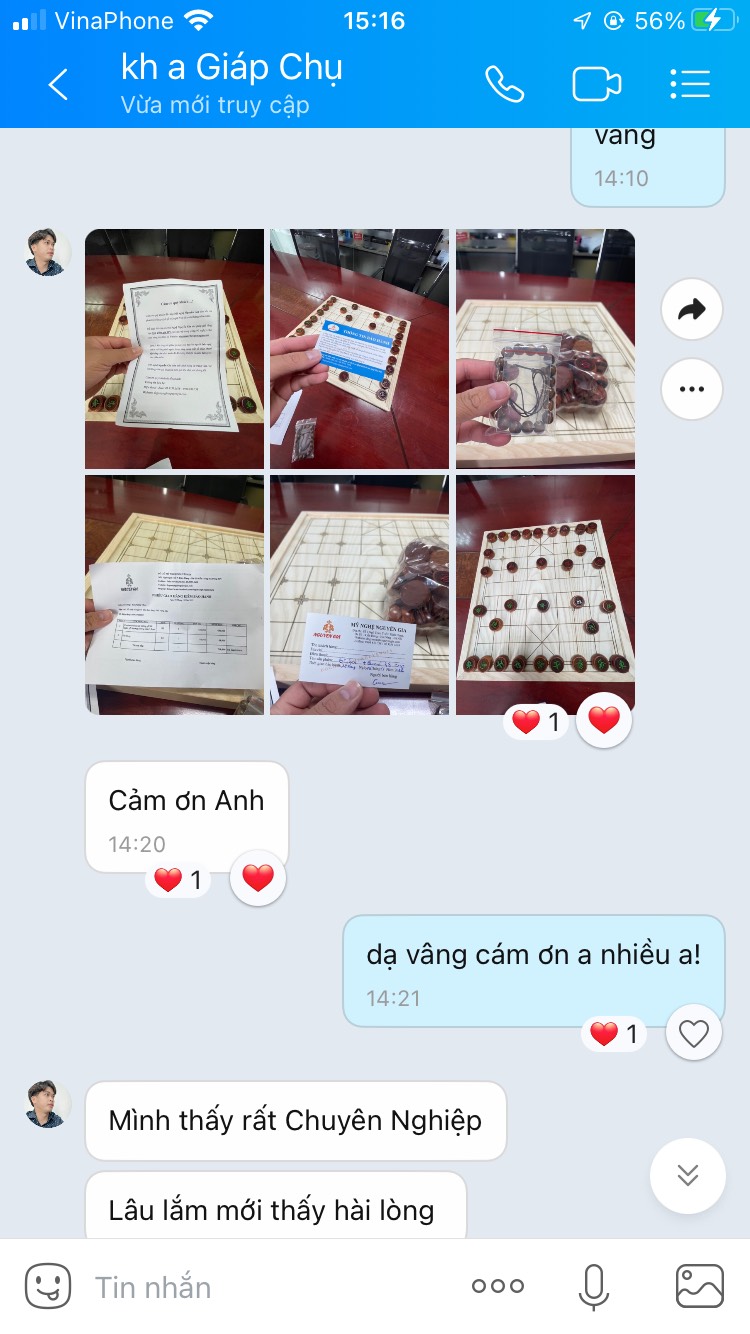
Task: Forward the photo album message
Action: click(691, 310)
